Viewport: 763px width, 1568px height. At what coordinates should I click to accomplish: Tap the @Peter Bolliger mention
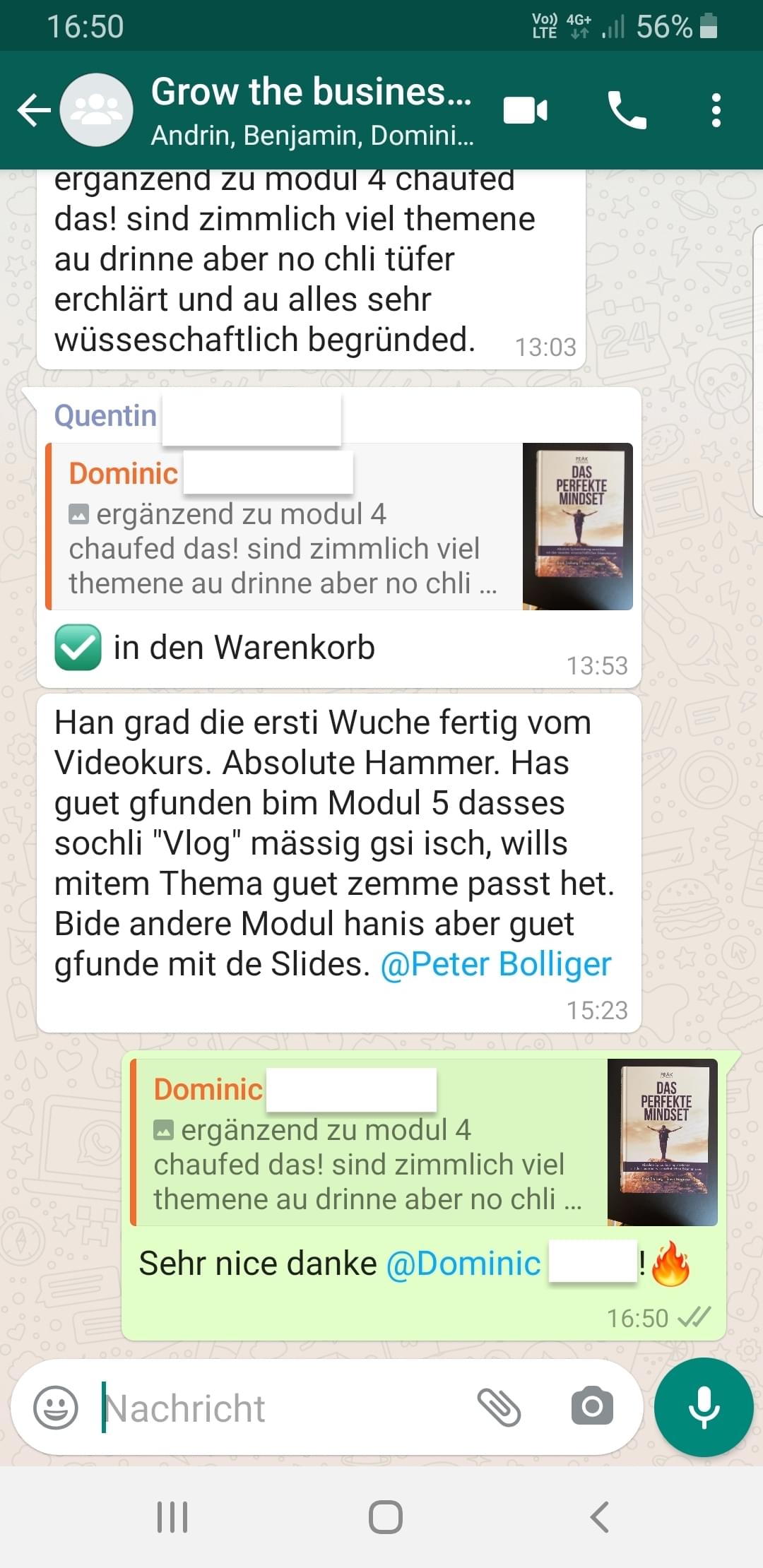coord(496,965)
